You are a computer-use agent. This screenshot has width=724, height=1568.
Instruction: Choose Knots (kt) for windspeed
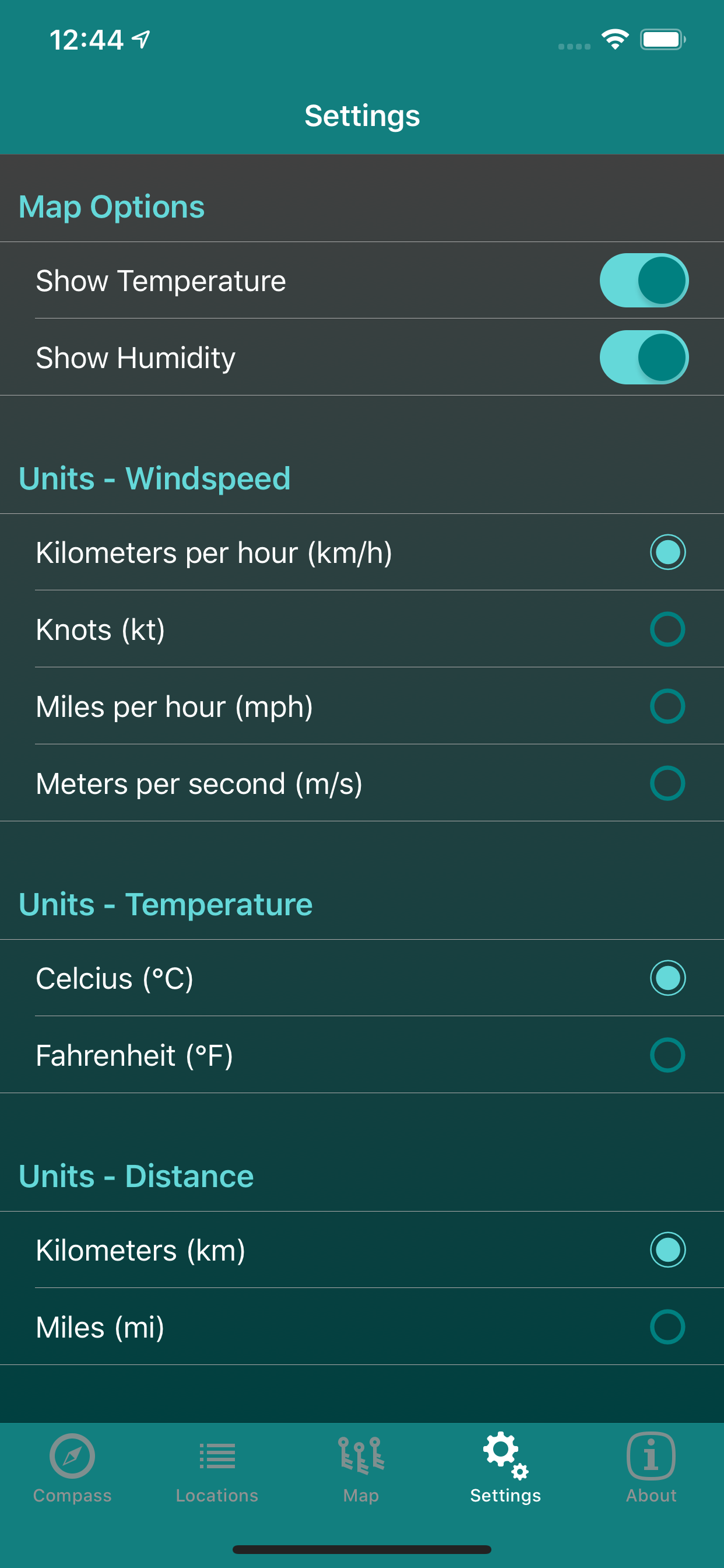point(667,629)
